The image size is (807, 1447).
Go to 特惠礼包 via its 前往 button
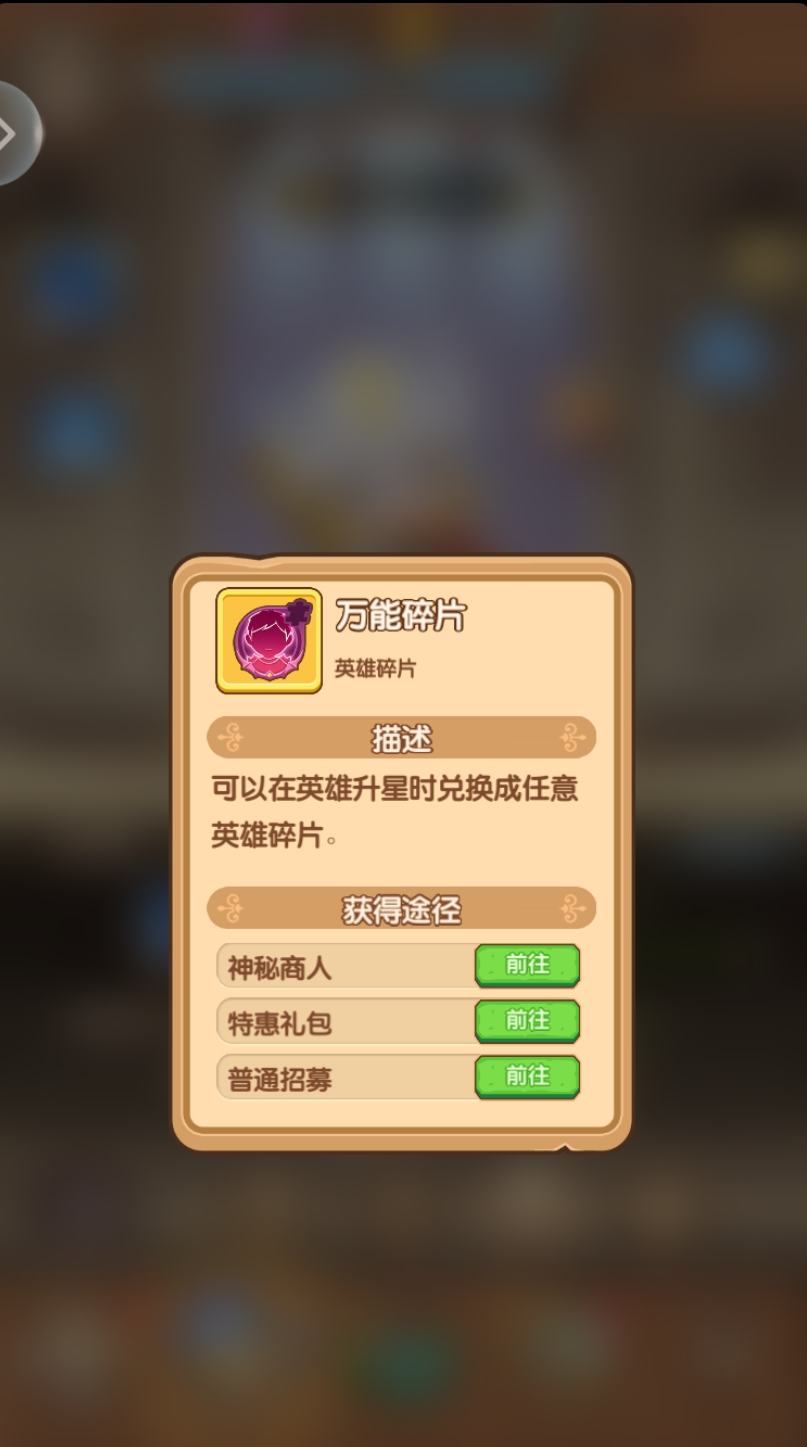[x=527, y=1021]
